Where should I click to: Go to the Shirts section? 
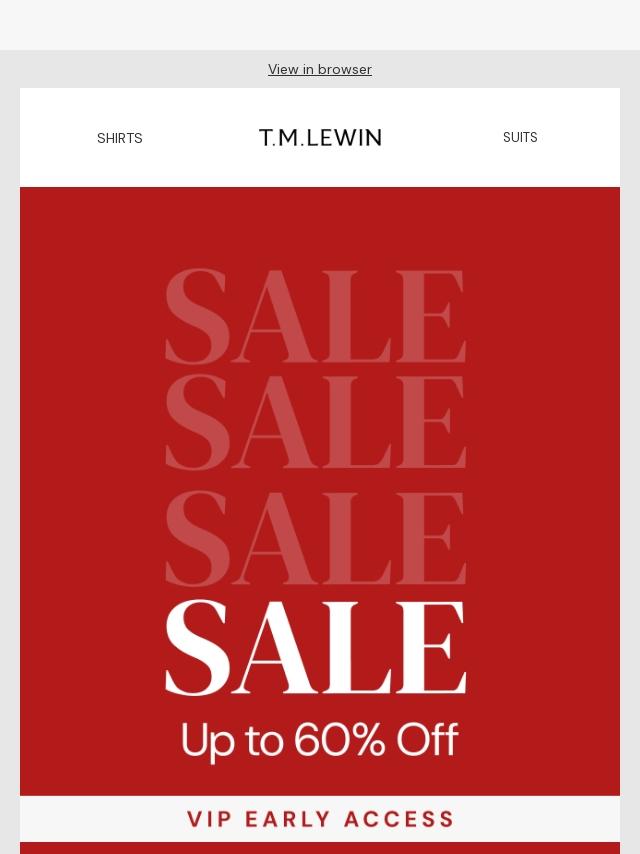click(120, 138)
